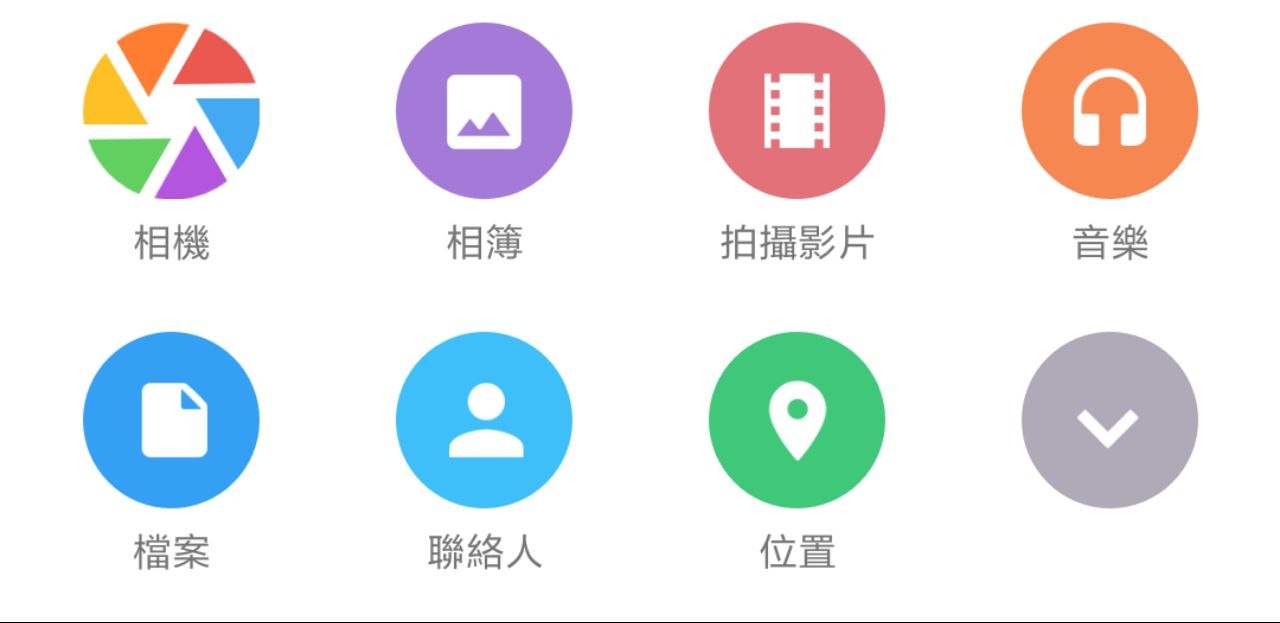Attach a music (音樂) file
Screen dimensions: 1280x623
1109,111
